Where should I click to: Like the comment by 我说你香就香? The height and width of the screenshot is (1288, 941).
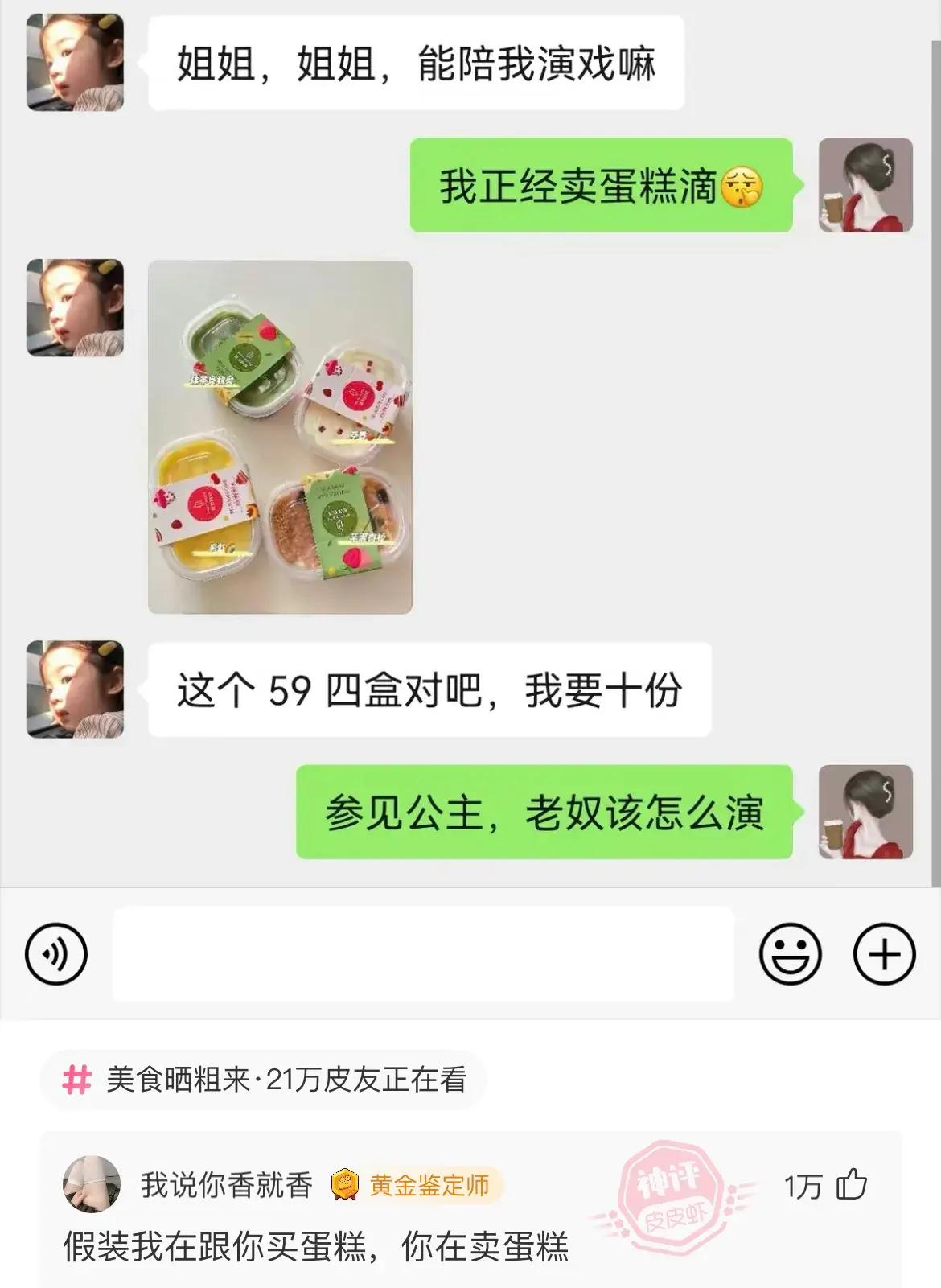click(851, 1185)
